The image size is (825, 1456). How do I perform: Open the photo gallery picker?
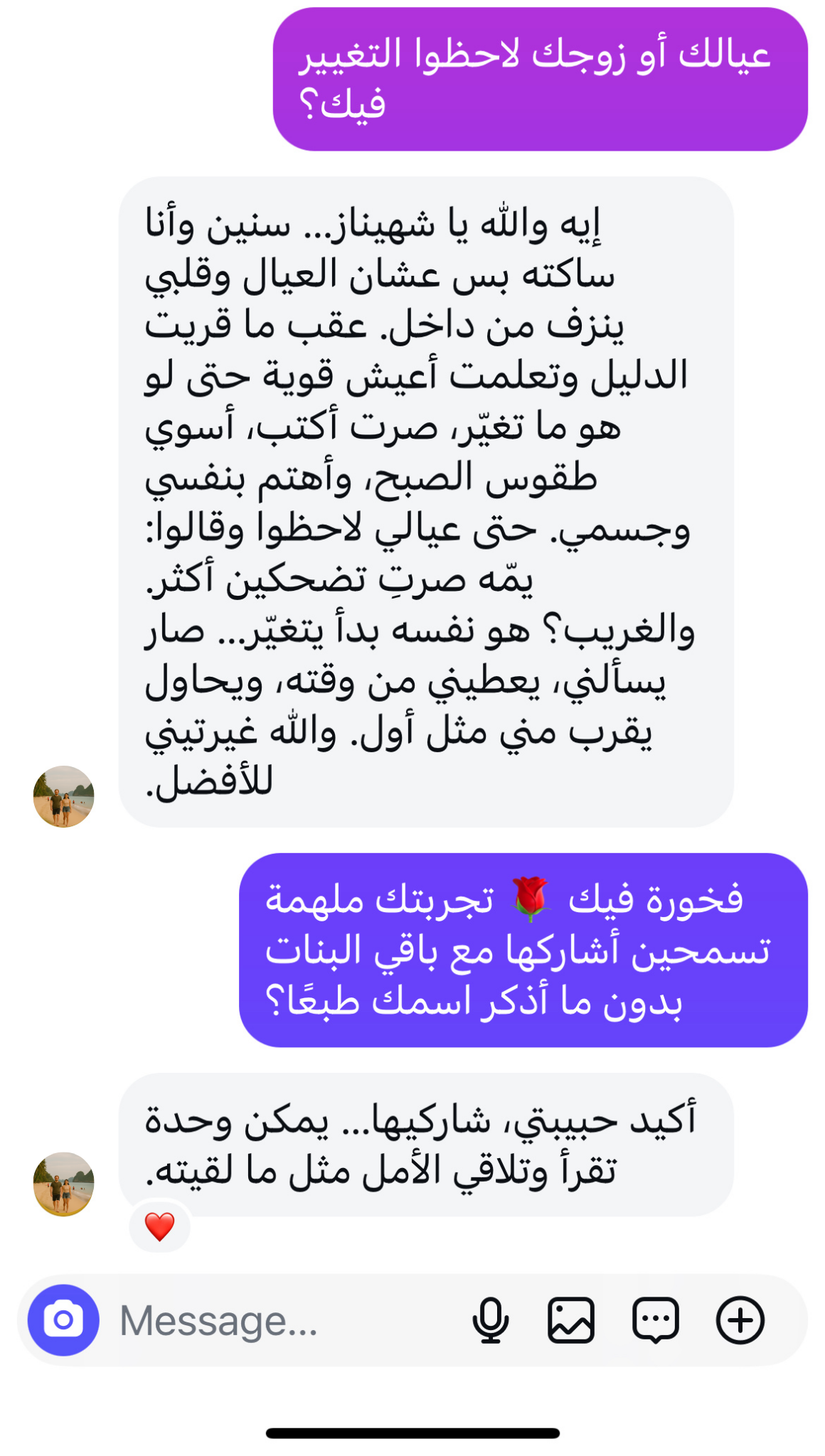[571, 1320]
